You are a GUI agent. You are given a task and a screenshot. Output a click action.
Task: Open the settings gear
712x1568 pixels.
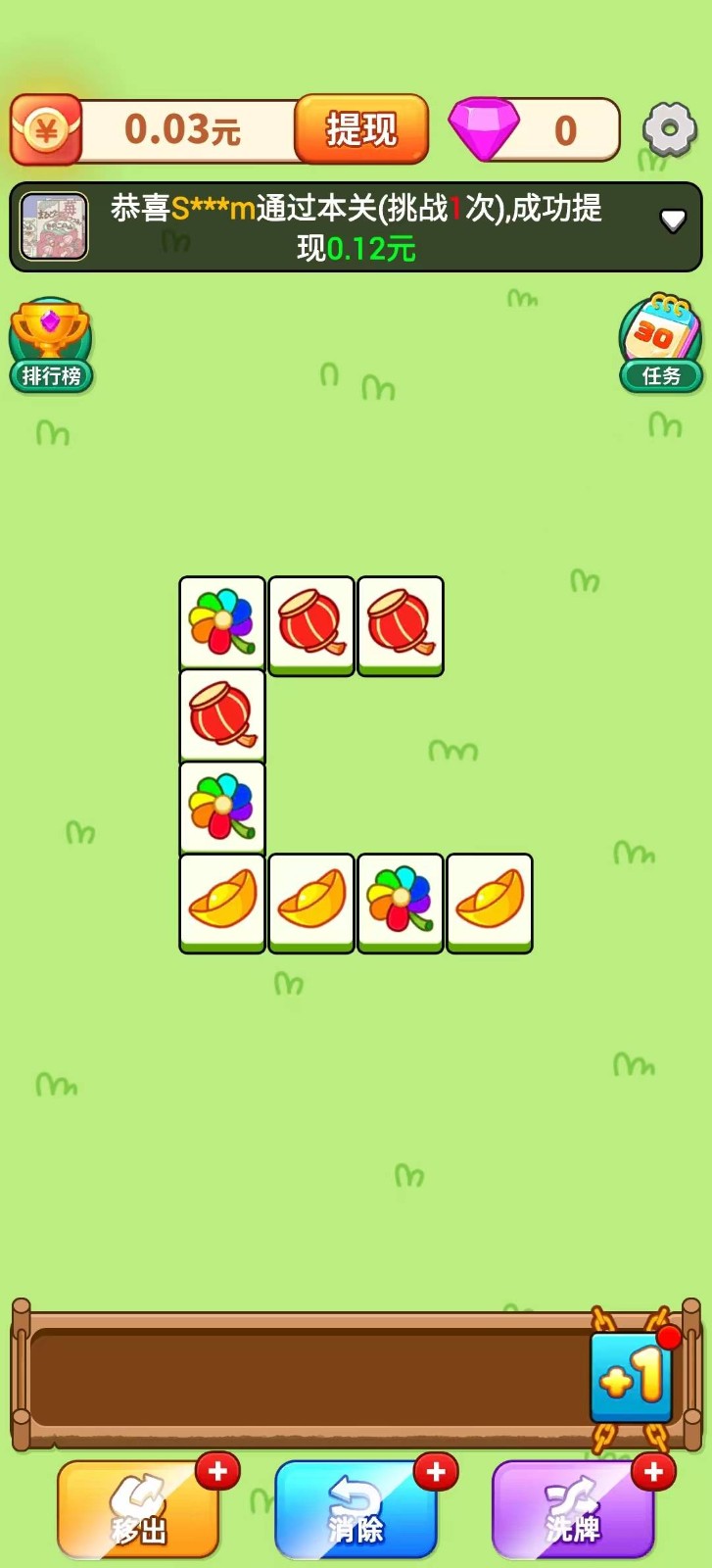[669, 128]
